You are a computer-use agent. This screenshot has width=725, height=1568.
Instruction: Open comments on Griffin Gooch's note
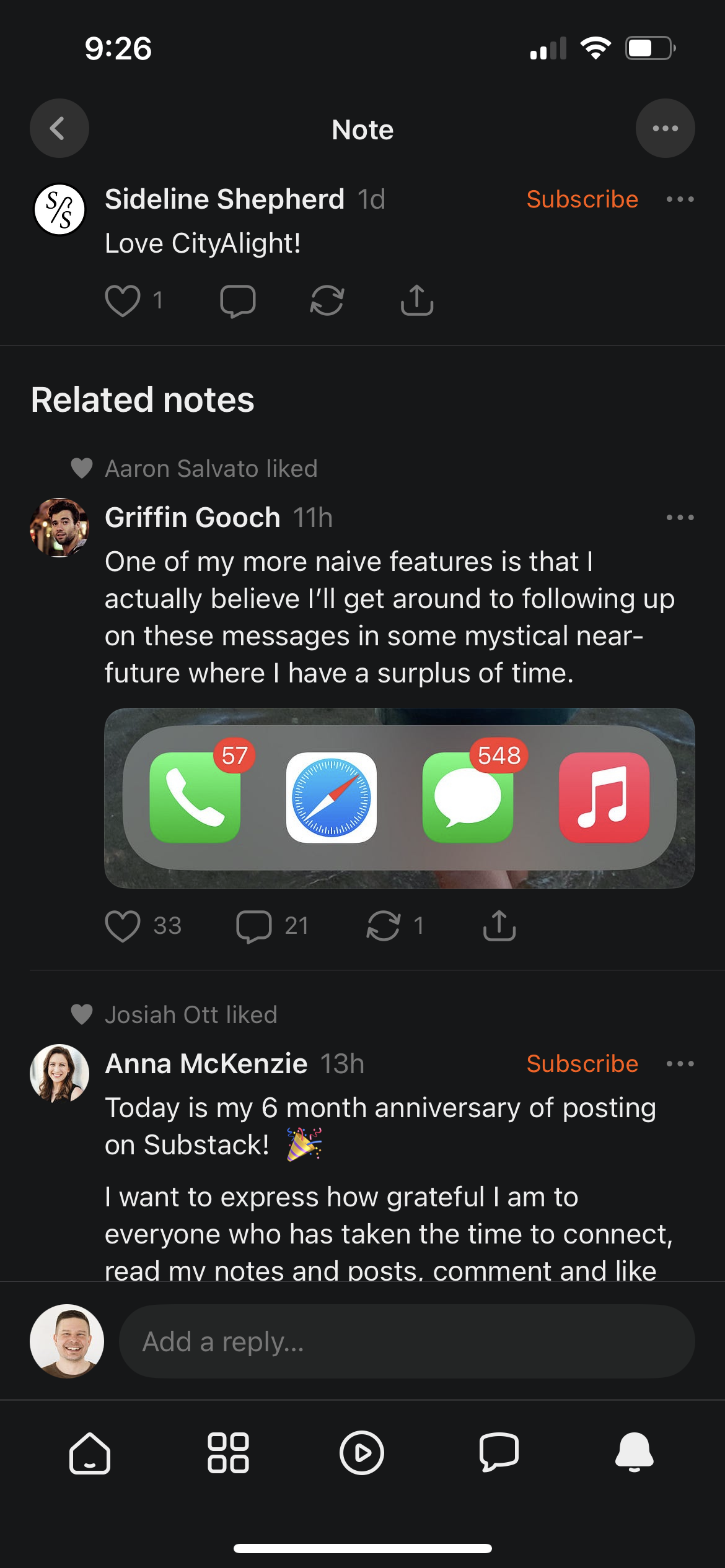click(x=254, y=926)
